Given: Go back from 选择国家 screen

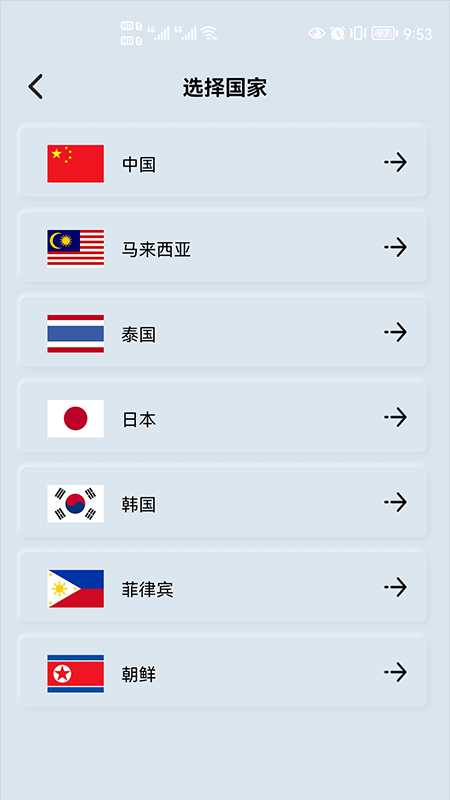Looking at the screenshot, I should [x=36, y=86].
